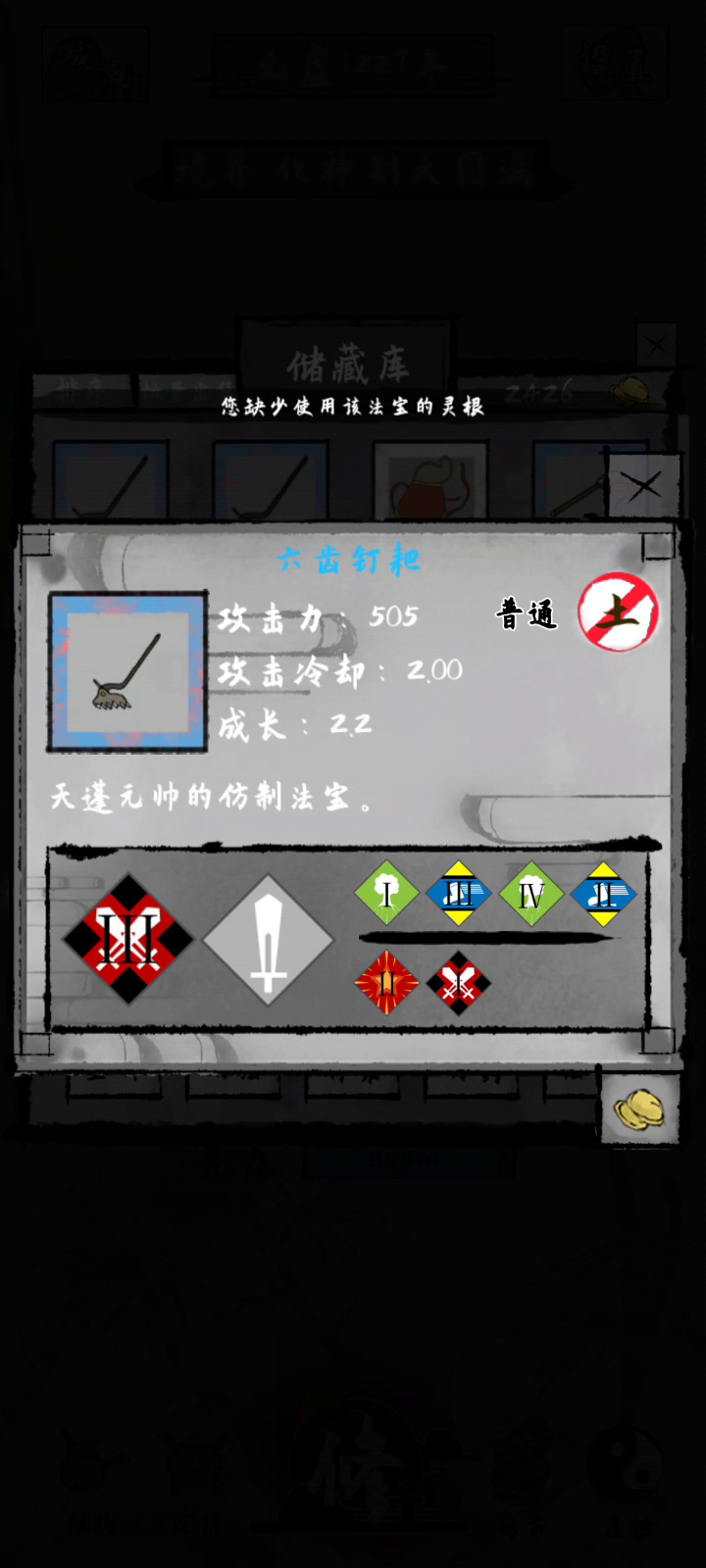This screenshot has height=1568, width=706.
Task: Close the 六齿钉耙 item detail popup
Action: click(643, 485)
